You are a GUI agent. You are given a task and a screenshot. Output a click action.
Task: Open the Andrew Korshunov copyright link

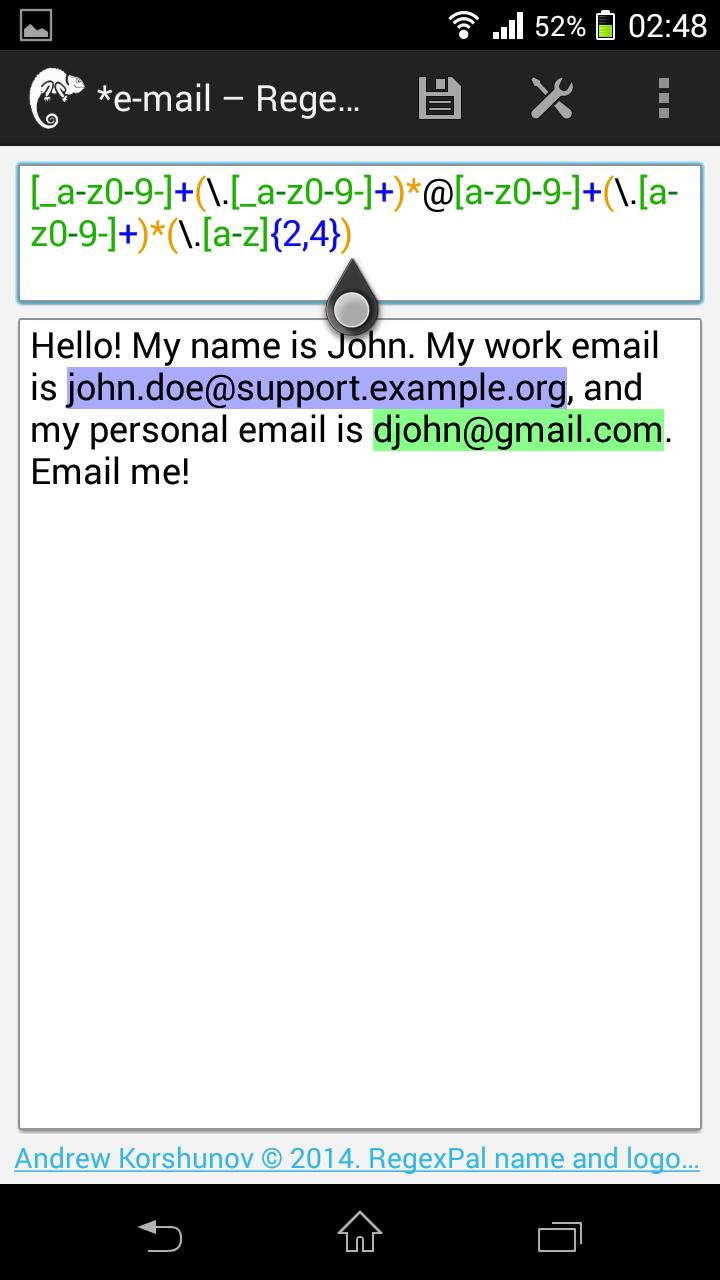[357, 1159]
